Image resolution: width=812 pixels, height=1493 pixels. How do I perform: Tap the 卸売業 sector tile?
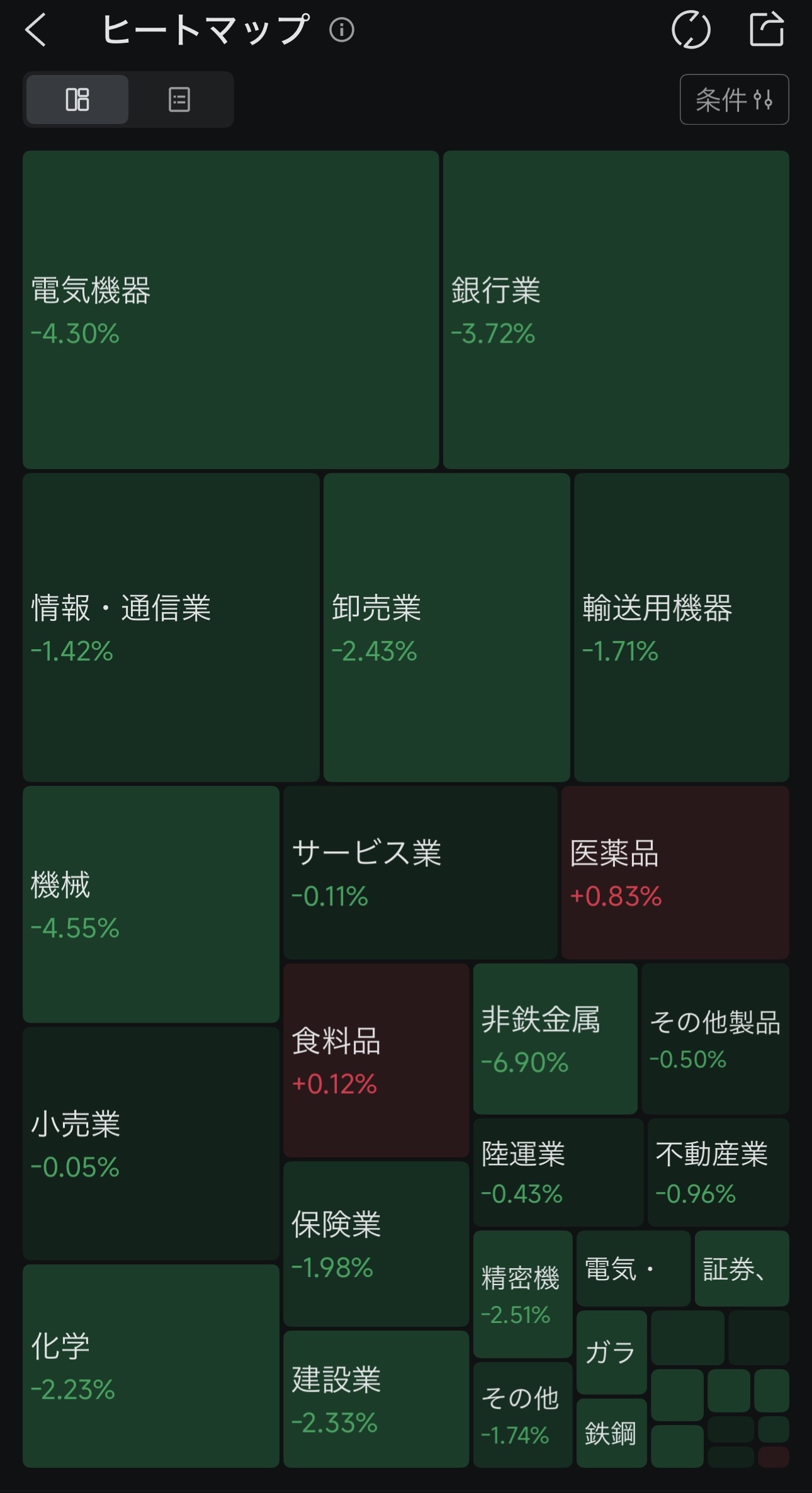coord(446,627)
